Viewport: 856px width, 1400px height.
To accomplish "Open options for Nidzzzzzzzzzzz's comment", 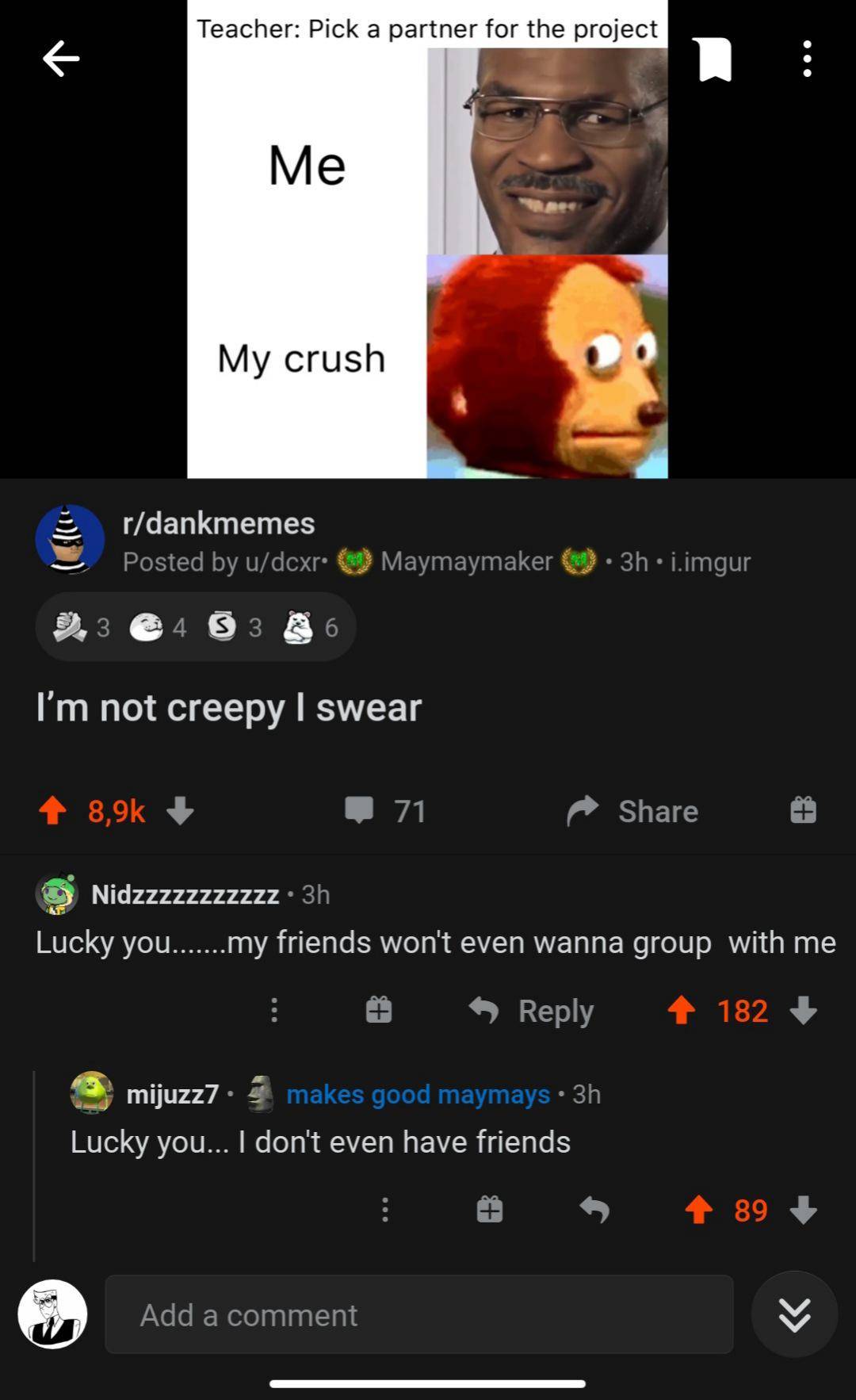I will click(274, 1010).
